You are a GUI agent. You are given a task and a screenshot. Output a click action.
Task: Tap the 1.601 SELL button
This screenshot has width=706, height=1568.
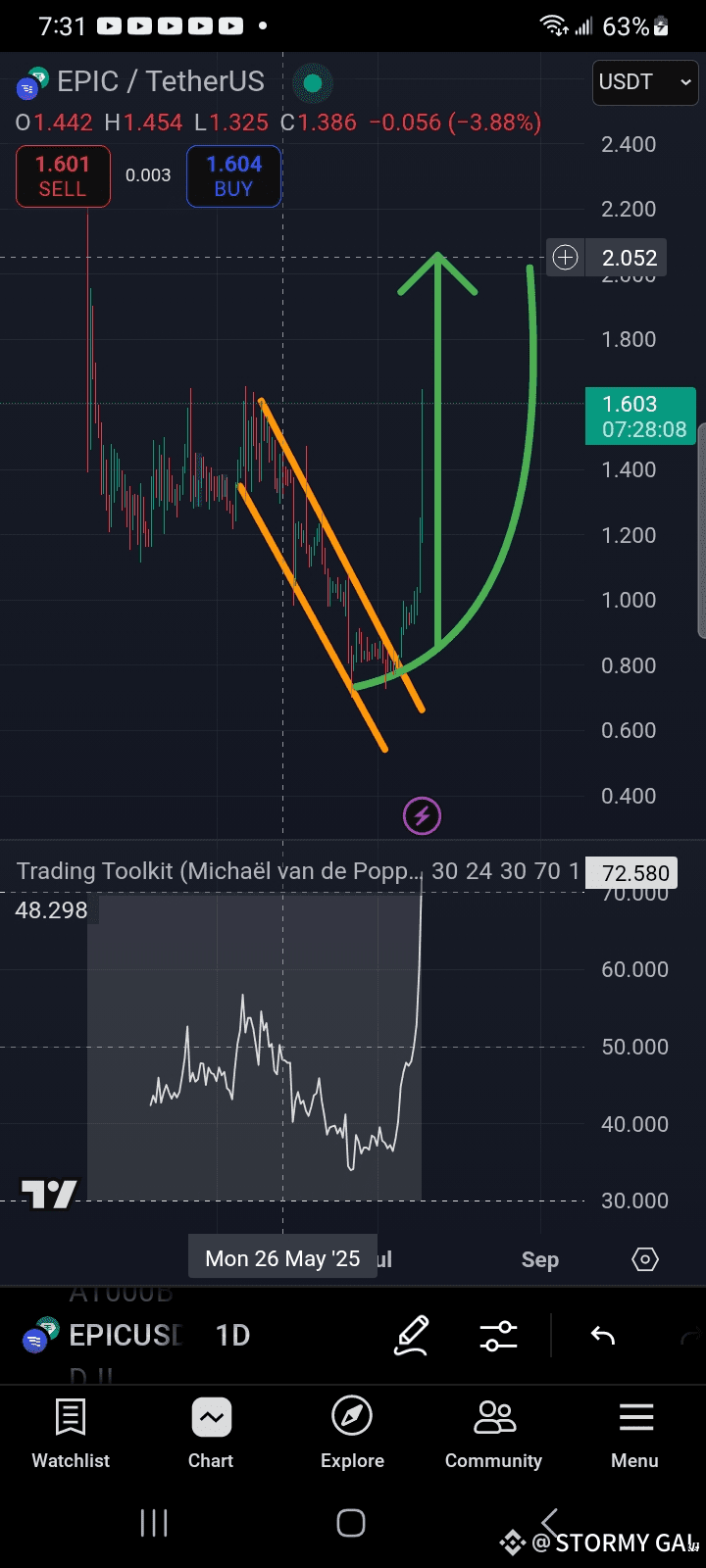(x=63, y=176)
